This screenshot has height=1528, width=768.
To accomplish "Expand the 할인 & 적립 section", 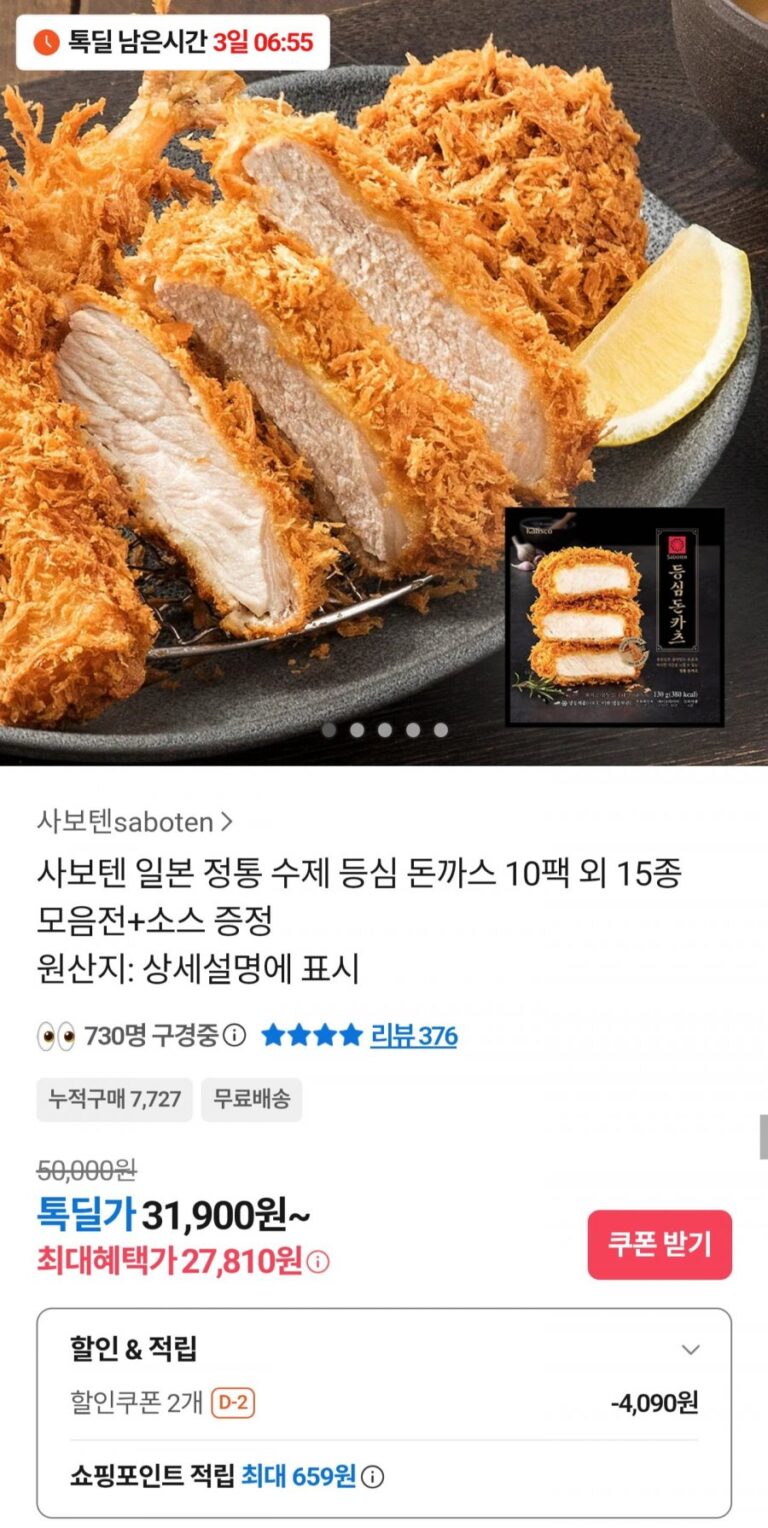I will [x=690, y=1350].
